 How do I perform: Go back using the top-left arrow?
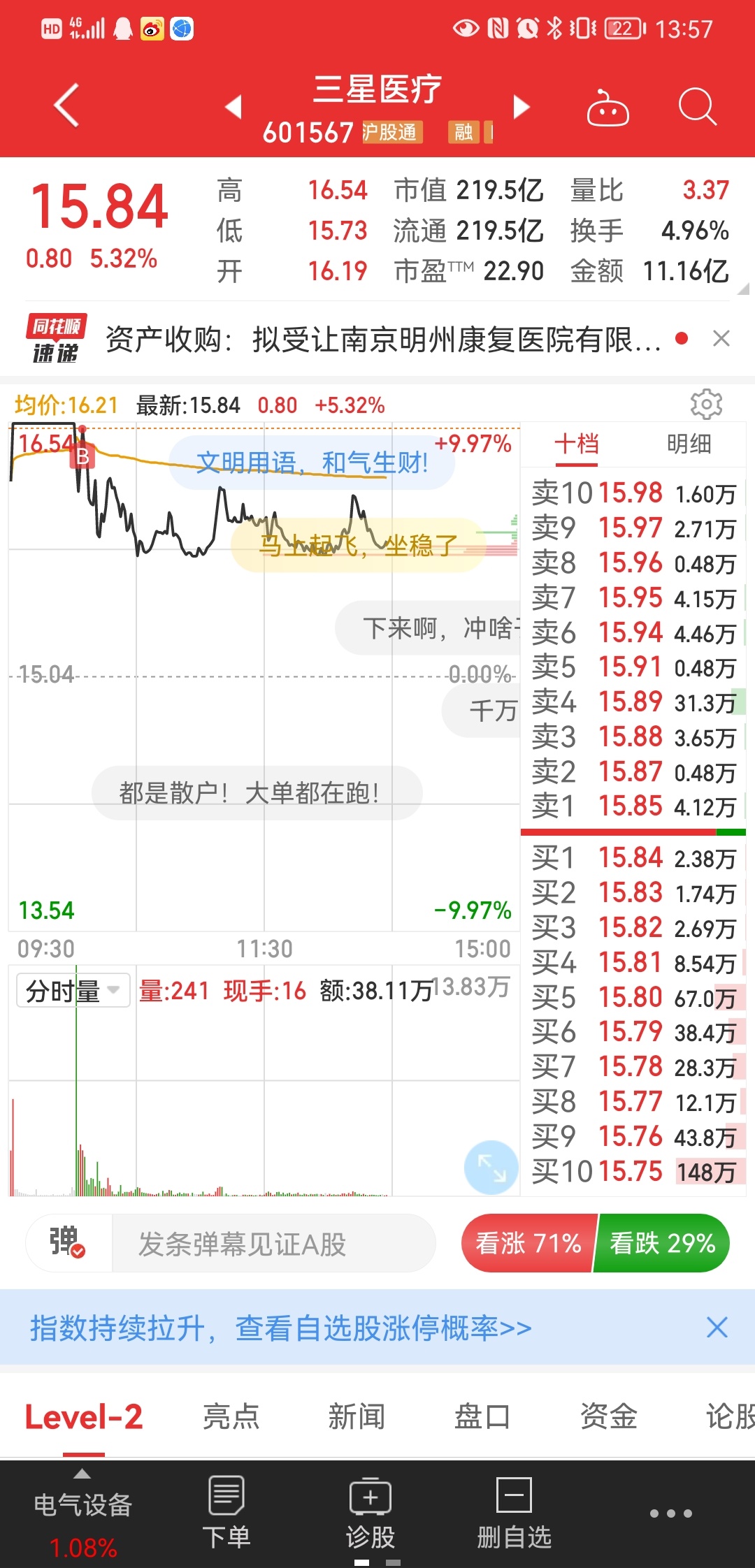[67, 106]
